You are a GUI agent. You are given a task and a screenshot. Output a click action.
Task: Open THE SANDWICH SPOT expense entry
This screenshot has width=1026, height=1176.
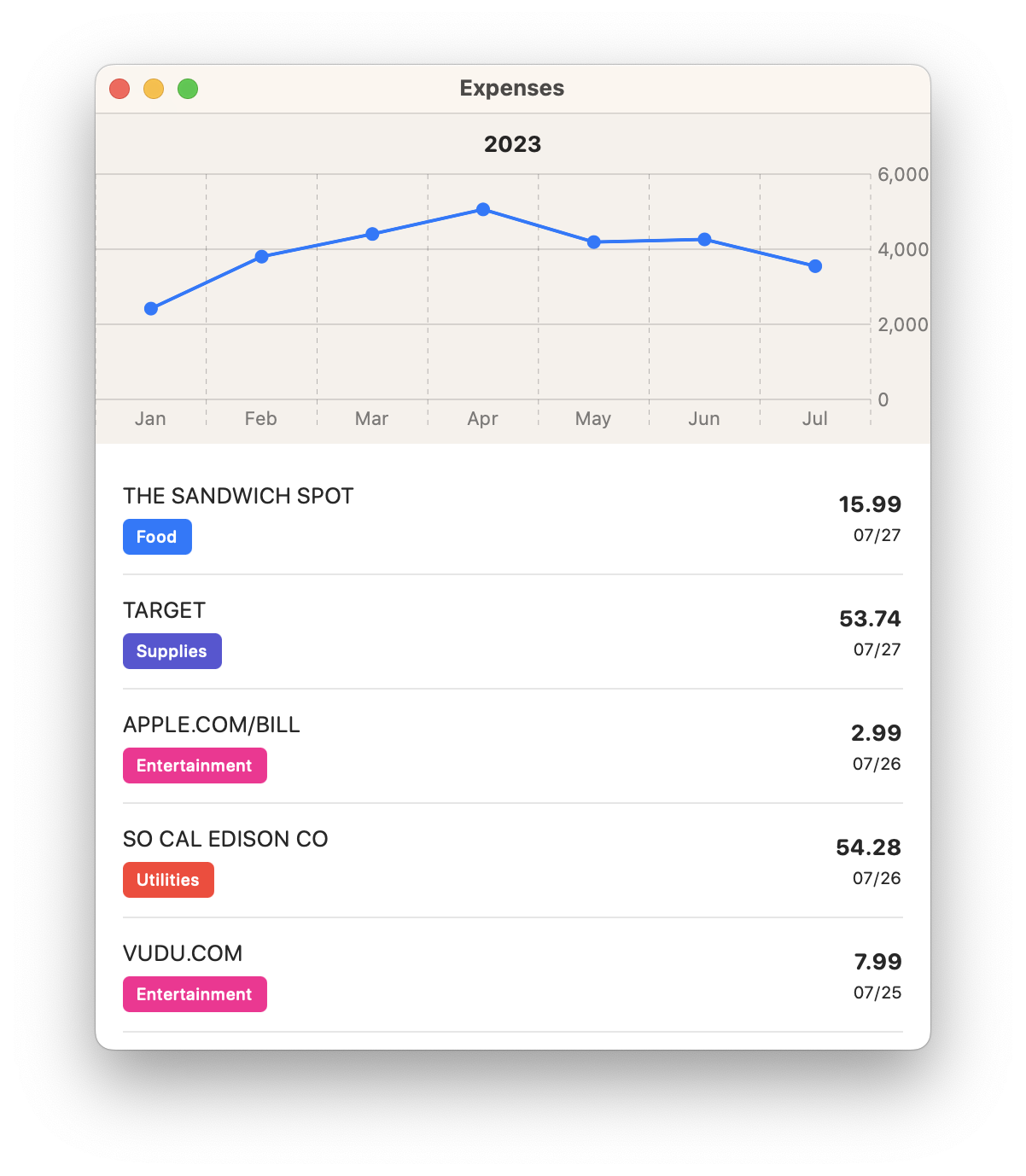pyautogui.click(x=512, y=517)
